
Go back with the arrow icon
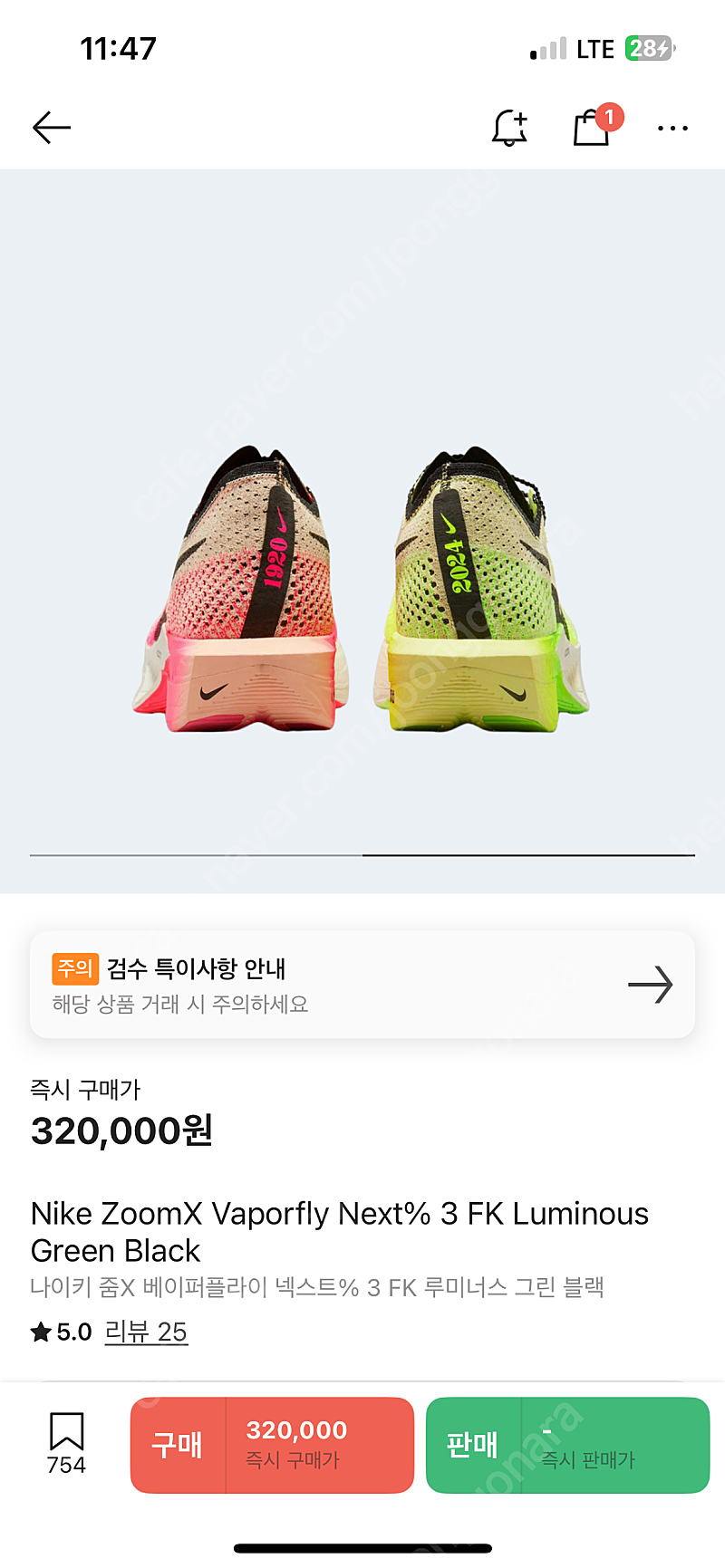(52, 128)
